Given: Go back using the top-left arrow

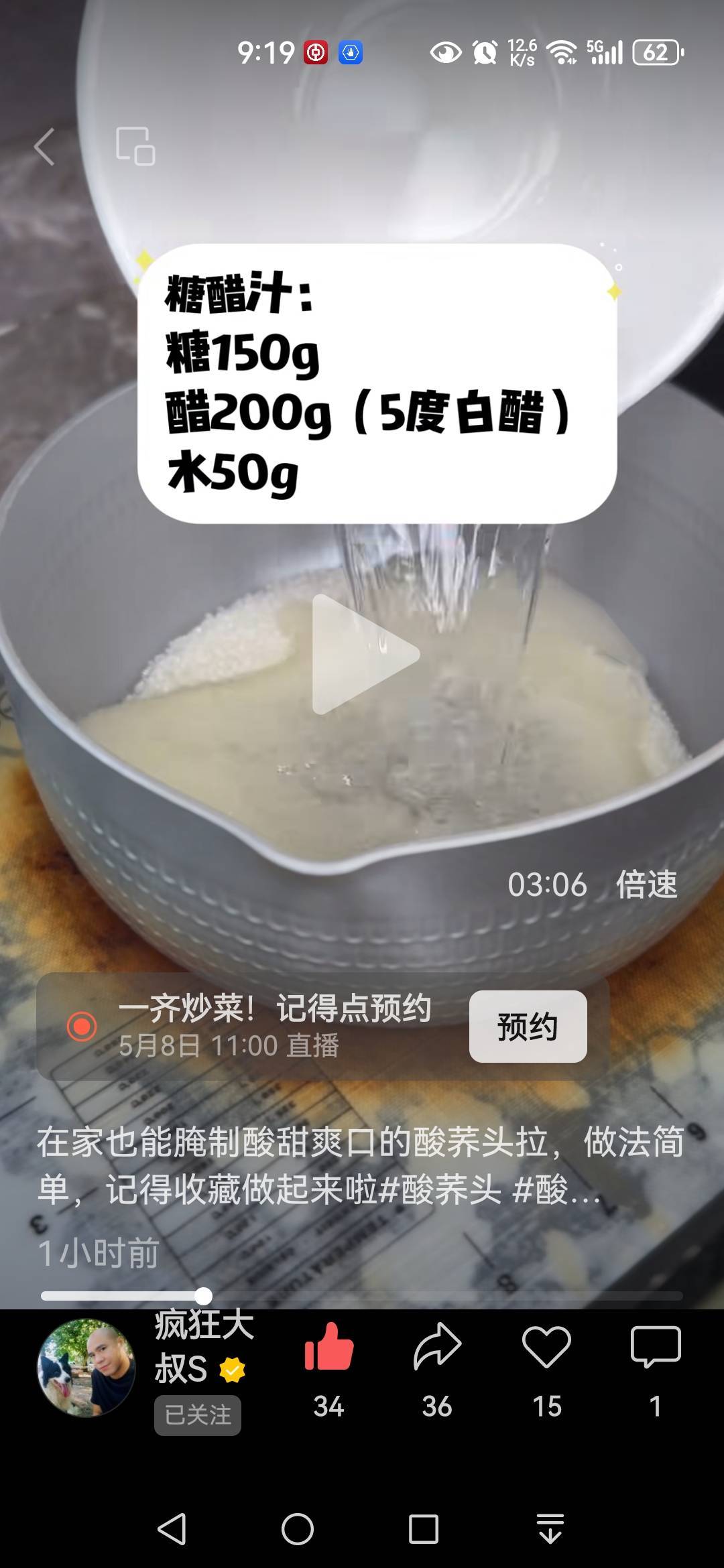Looking at the screenshot, I should tap(44, 147).
